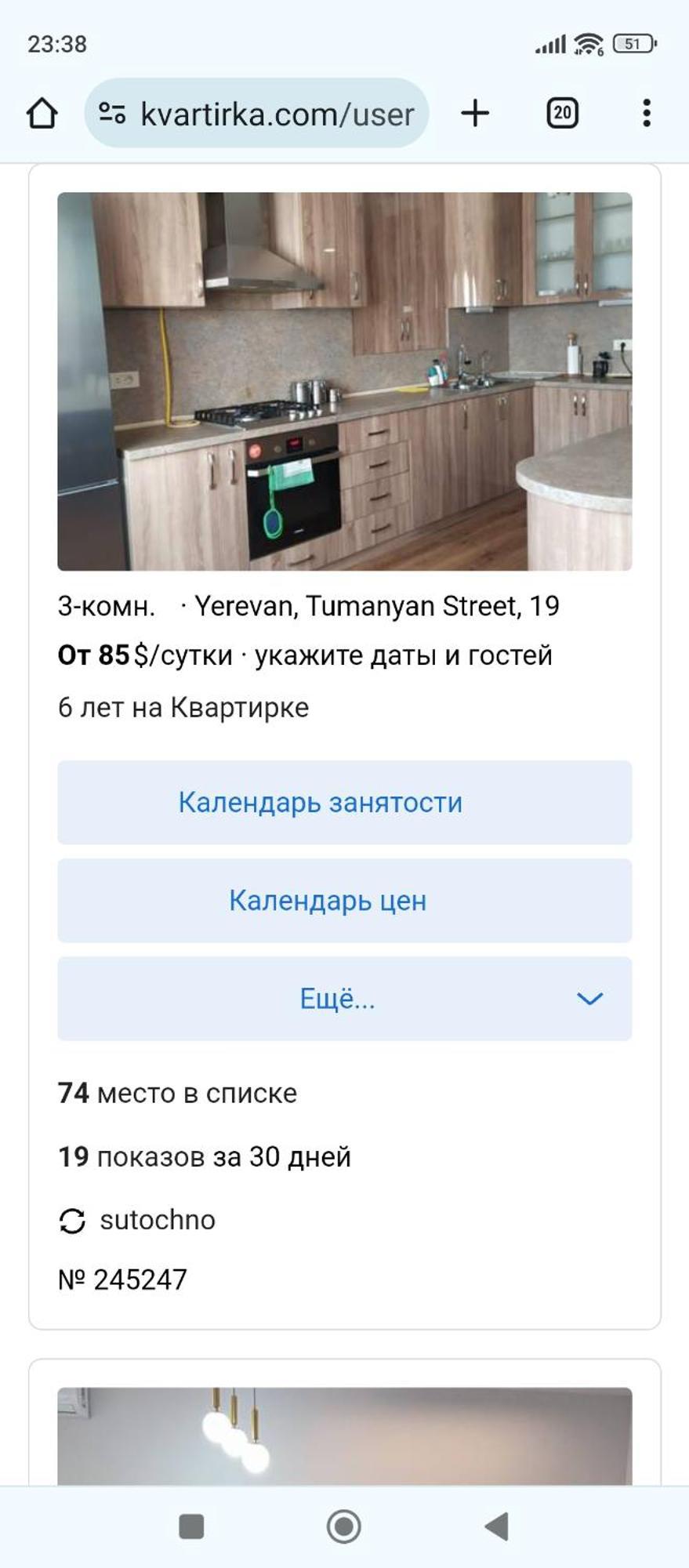Expand the Ещё... options

click(x=344, y=998)
